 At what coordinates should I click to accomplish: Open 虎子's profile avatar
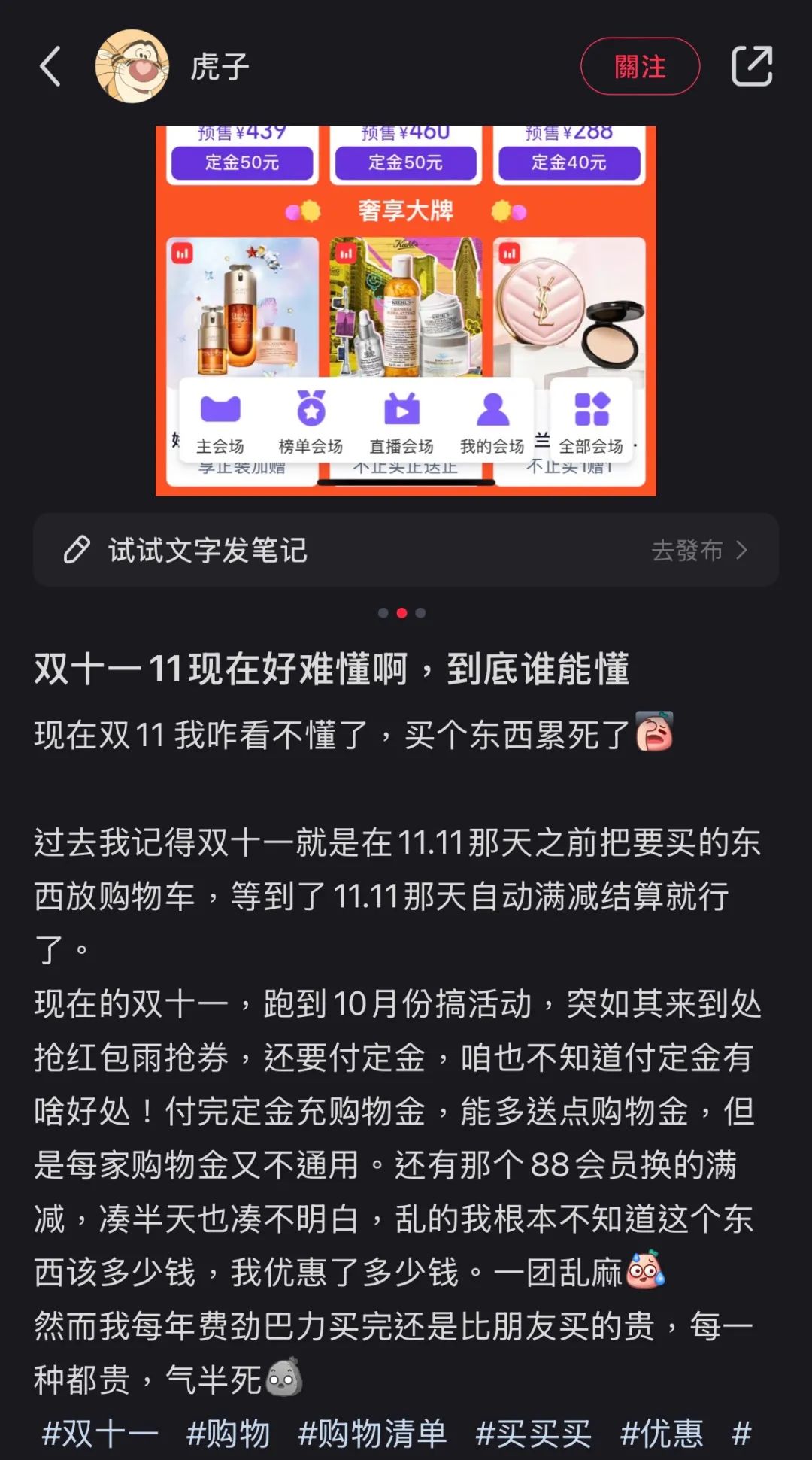click(132, 66)
